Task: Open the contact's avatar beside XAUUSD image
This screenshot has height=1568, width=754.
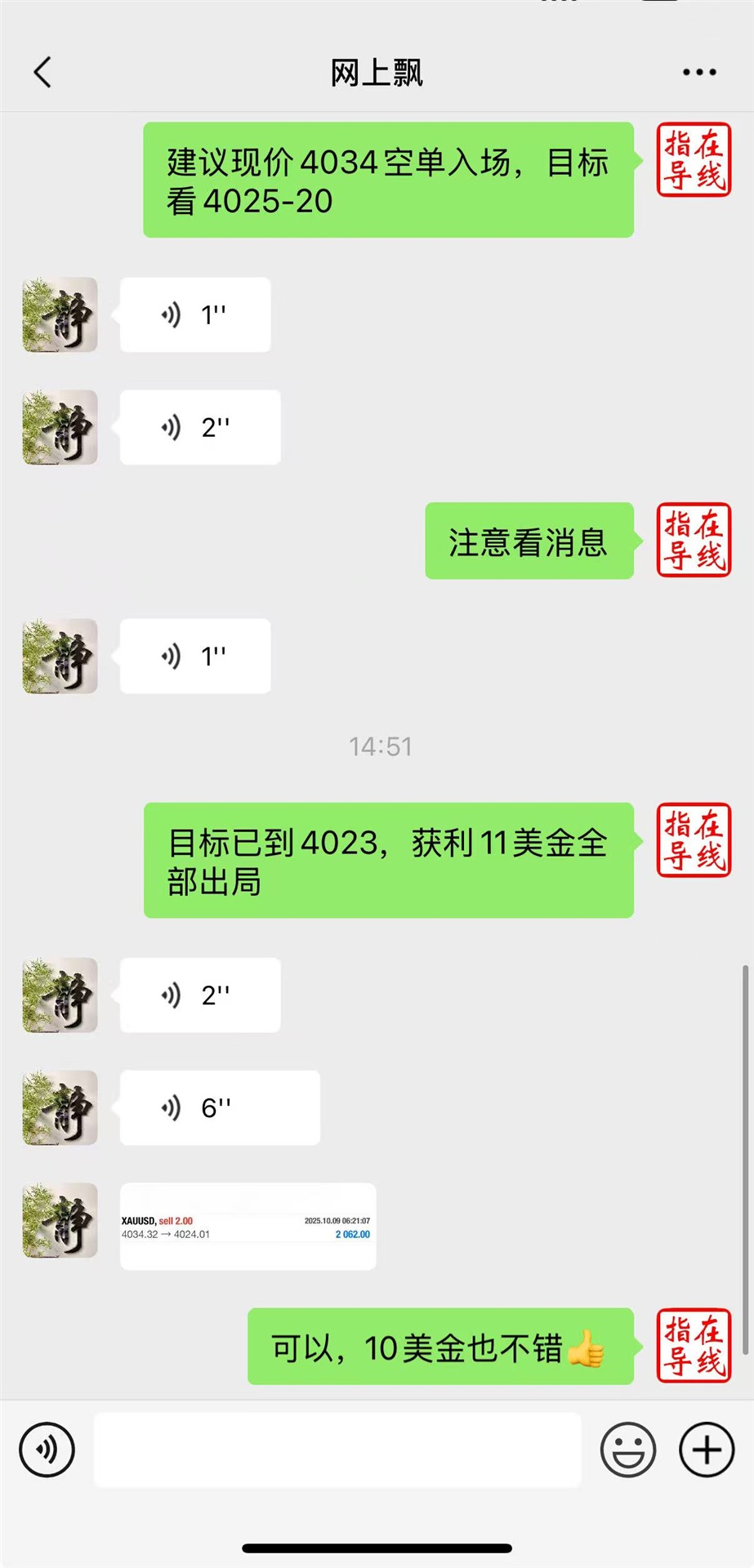Action: click(60, 1220)
